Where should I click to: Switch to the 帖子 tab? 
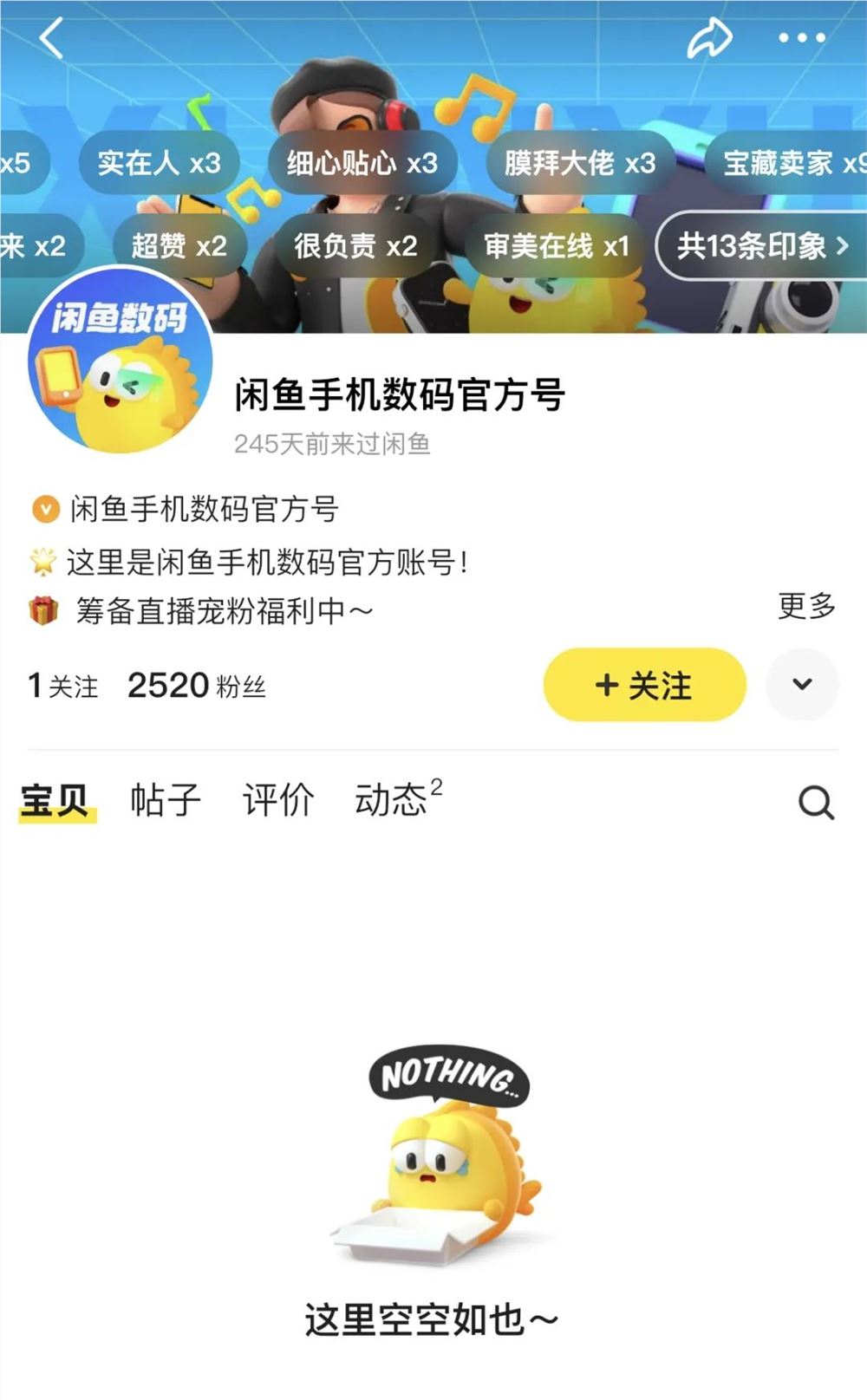pos(167,798)
